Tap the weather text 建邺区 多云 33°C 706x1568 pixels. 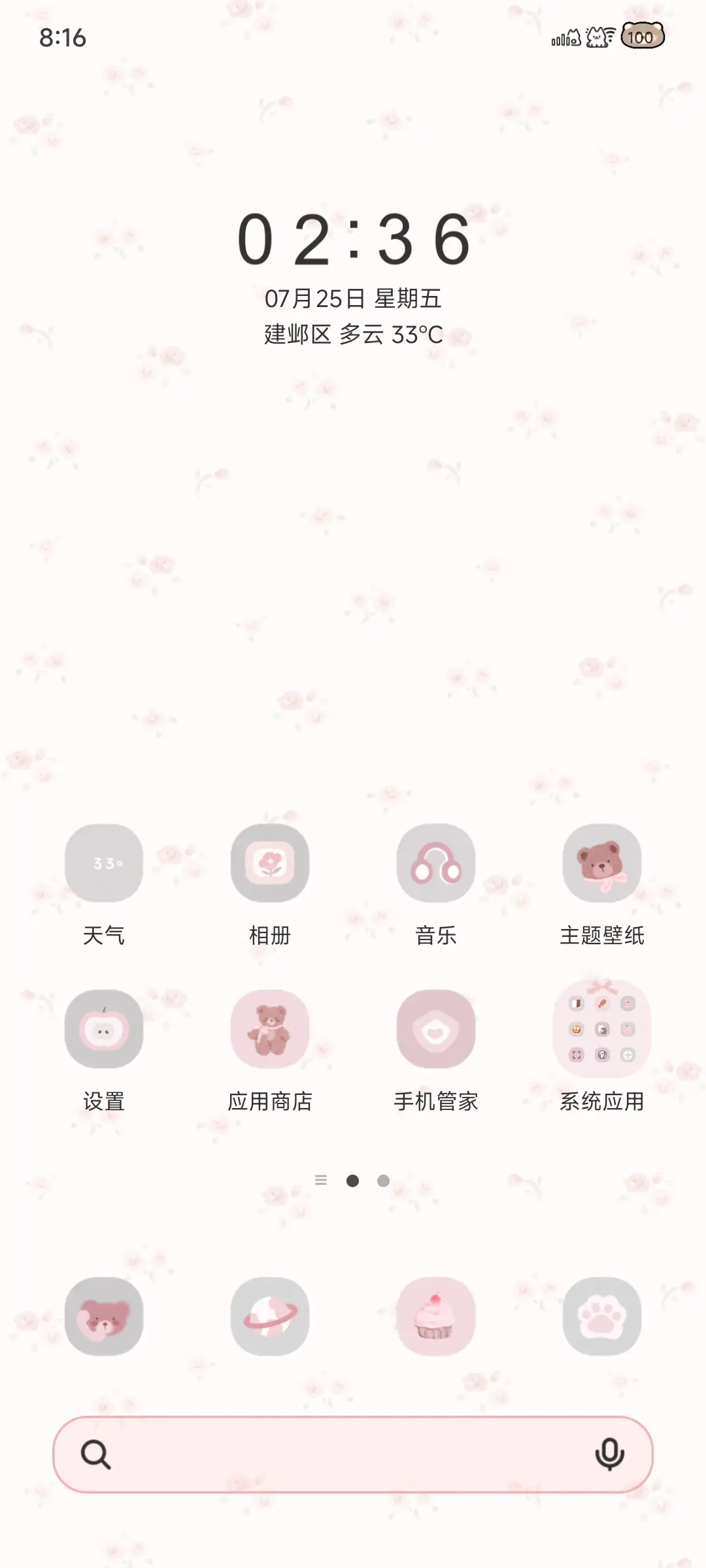(353, 333)
